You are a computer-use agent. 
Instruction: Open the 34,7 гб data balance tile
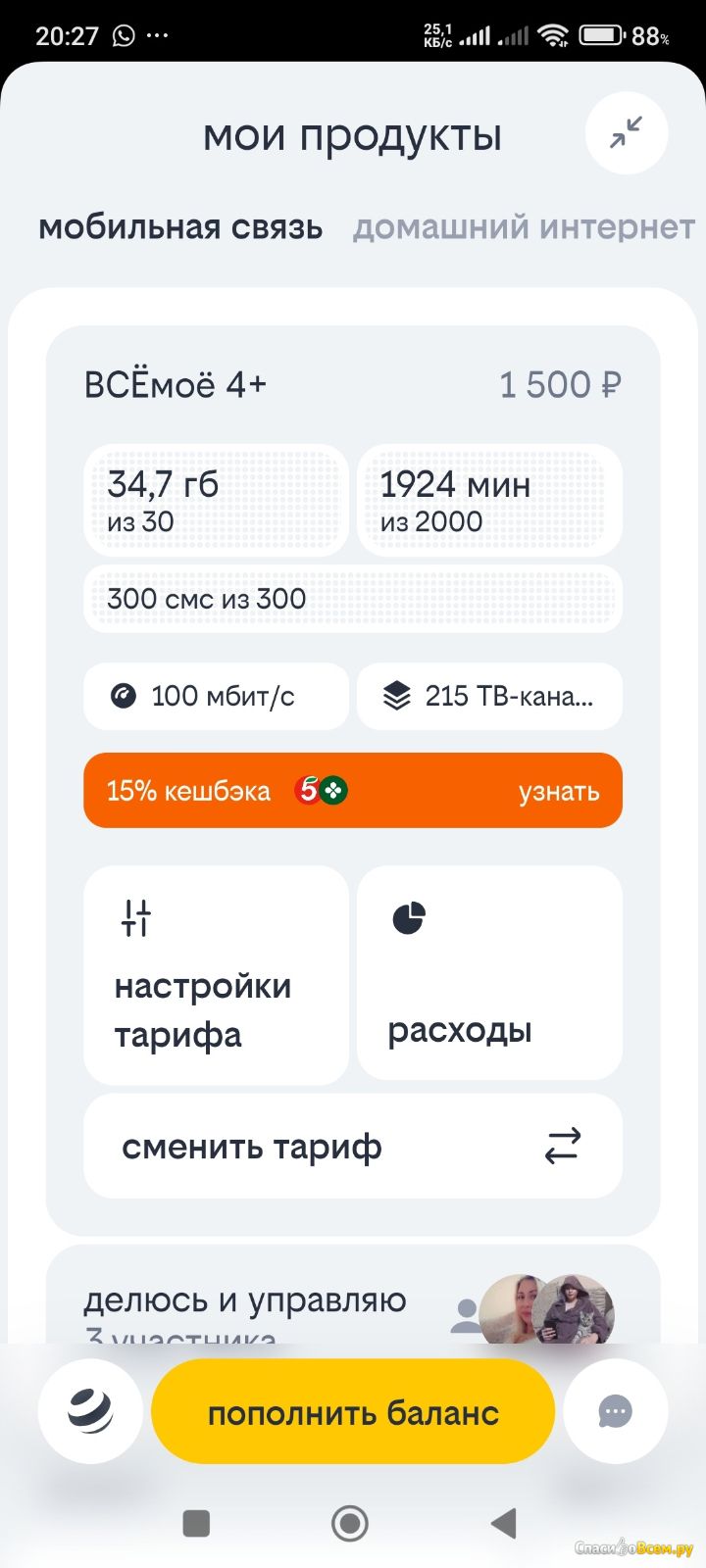click(216, 500)
